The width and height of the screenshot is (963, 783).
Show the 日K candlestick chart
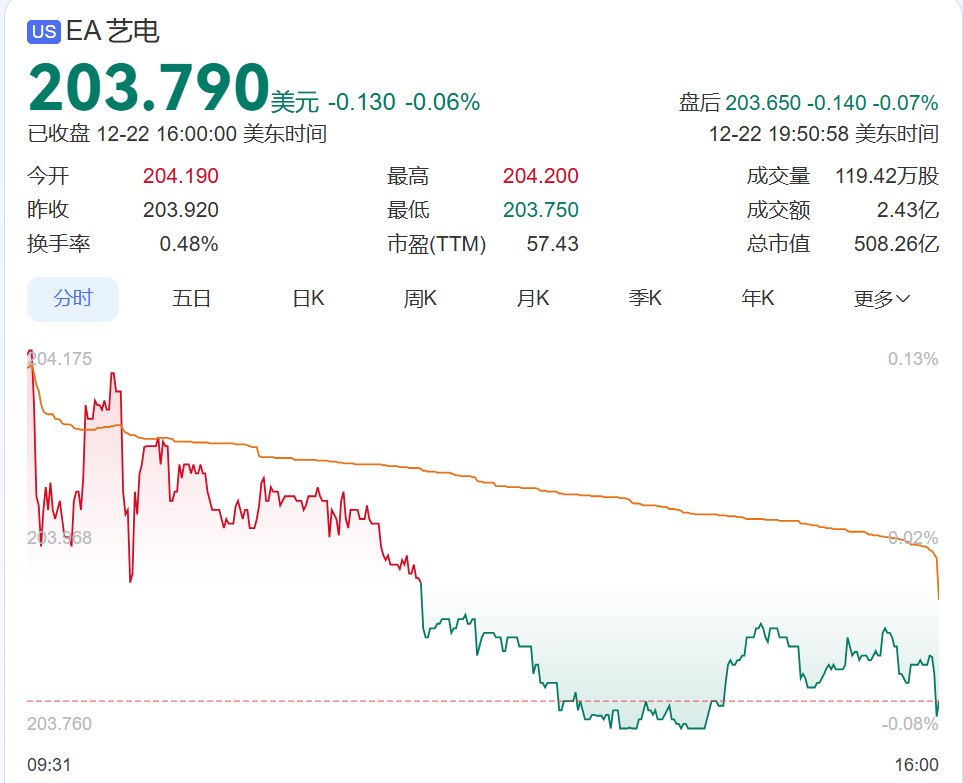click(x=308, y=299)
